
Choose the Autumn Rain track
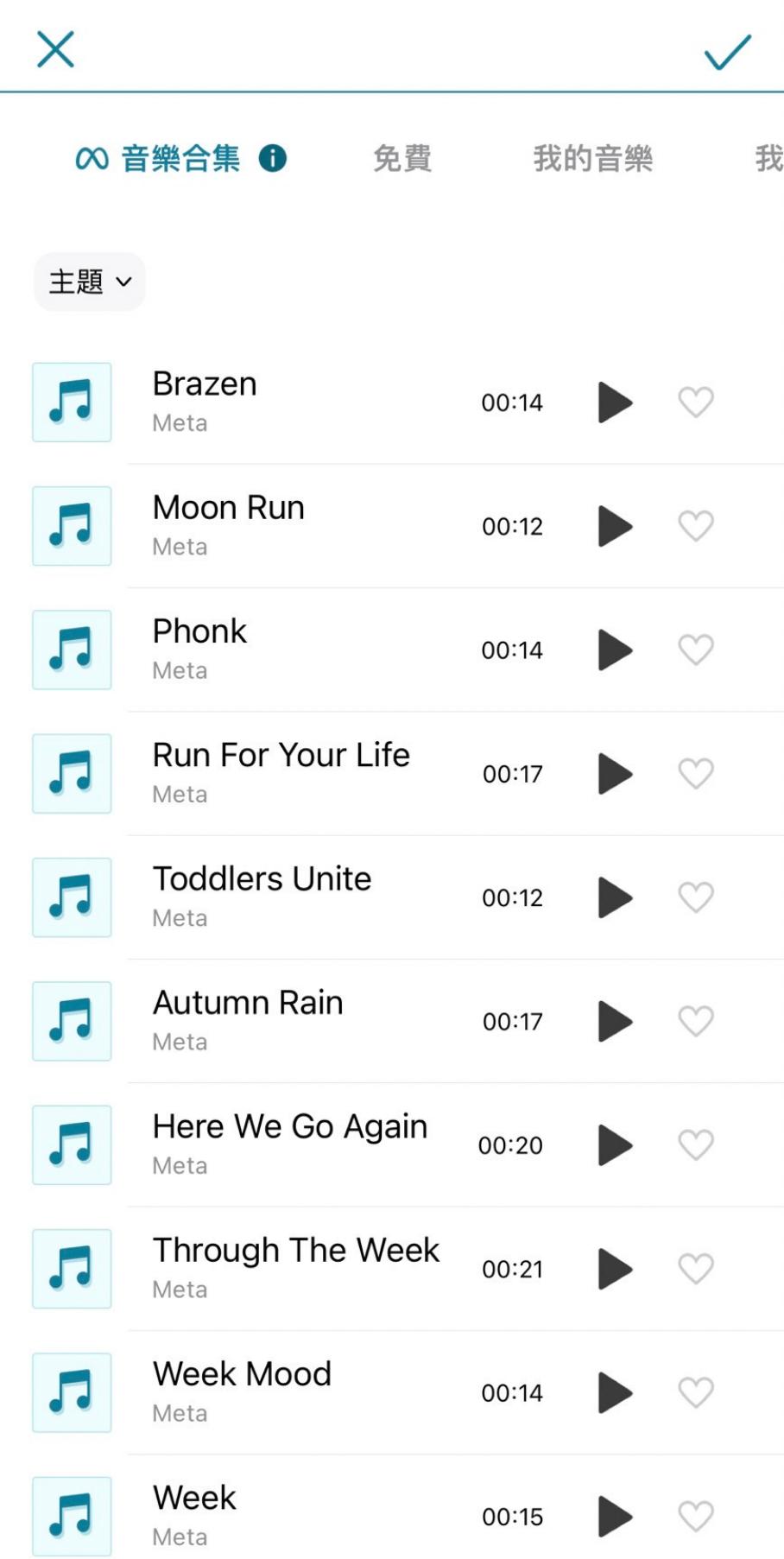point(248,1003)
